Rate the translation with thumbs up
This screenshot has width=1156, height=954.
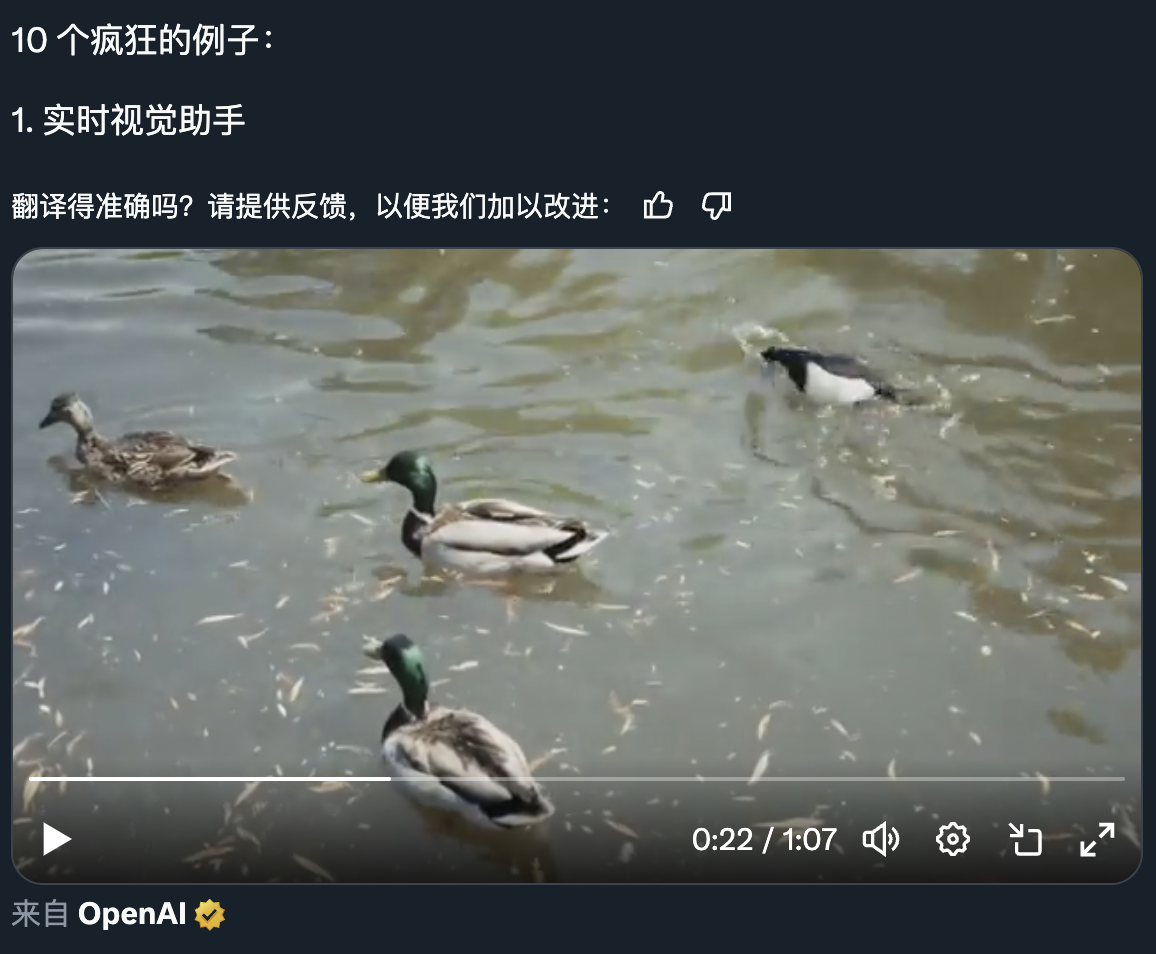(657, 207)
